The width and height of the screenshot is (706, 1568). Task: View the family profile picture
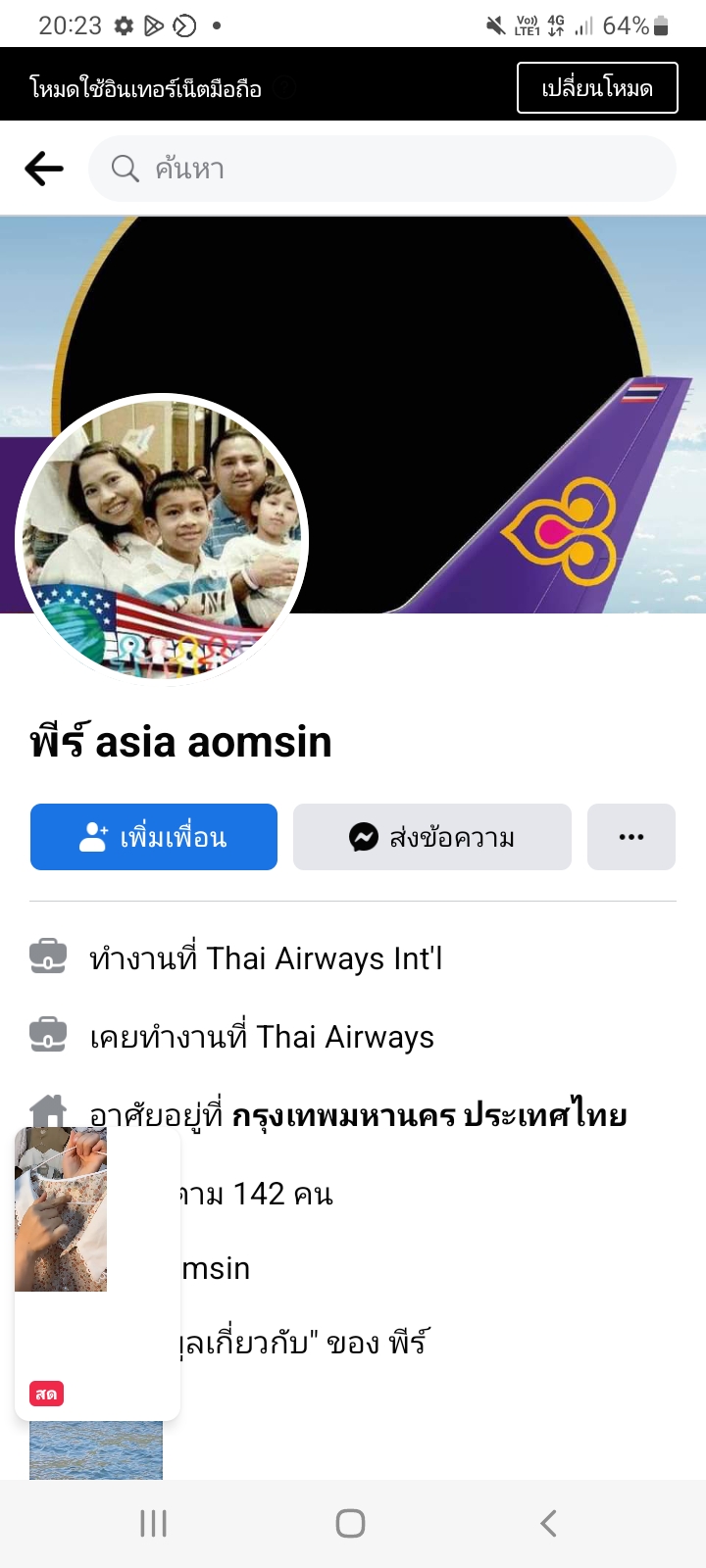click(x=163, y=540)
